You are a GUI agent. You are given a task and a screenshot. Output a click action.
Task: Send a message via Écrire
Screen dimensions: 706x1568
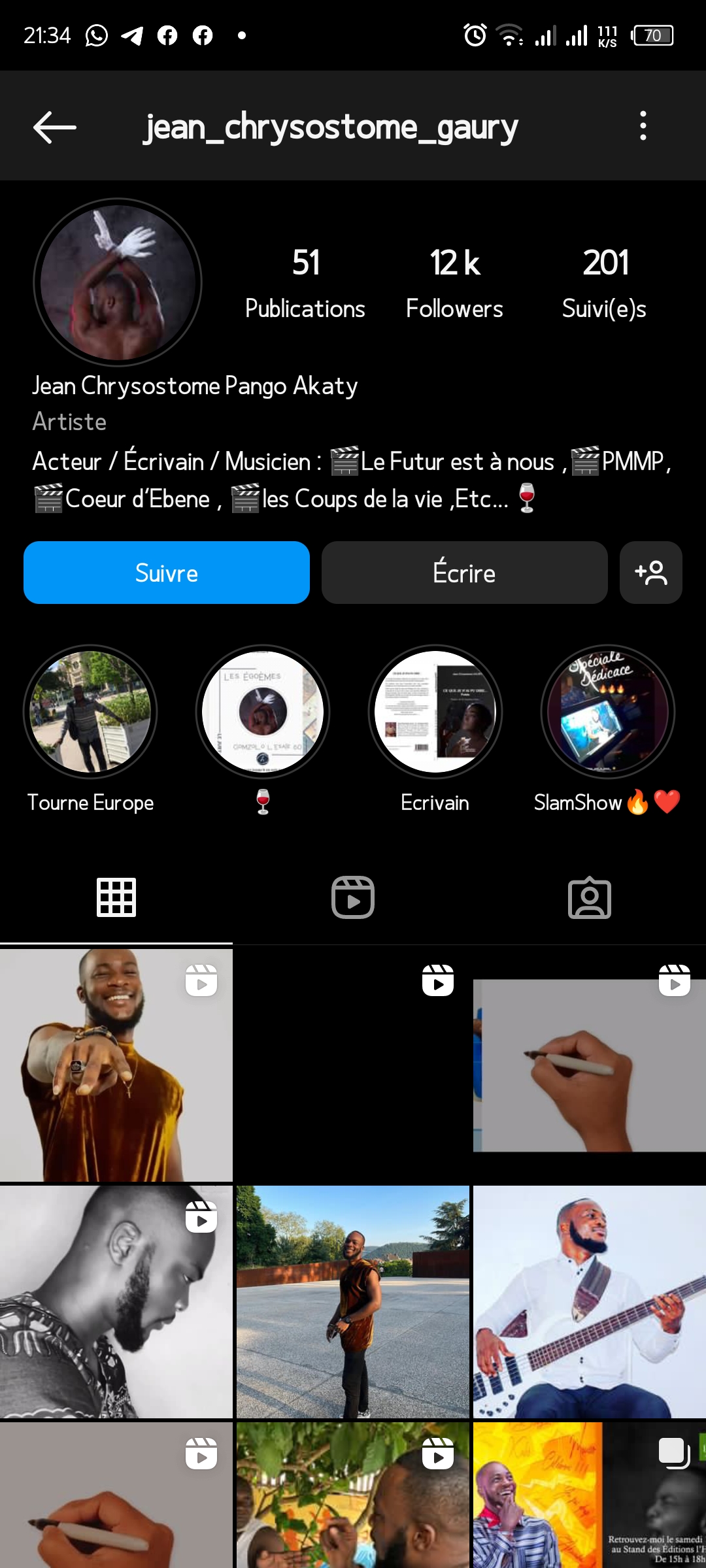pyautogui.click(x=464, y=573)
